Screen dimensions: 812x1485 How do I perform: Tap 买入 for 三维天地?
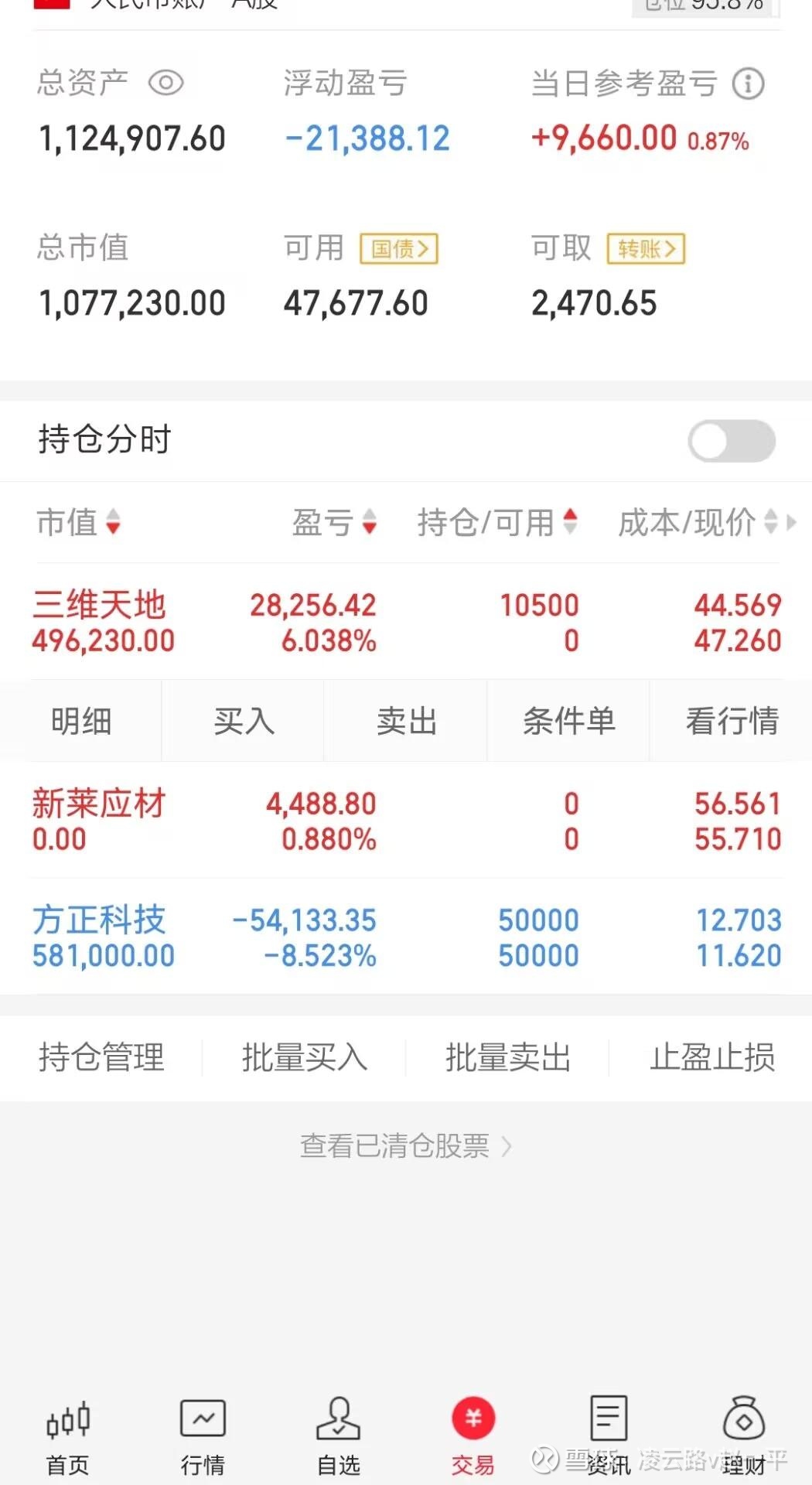coord(244,721)
